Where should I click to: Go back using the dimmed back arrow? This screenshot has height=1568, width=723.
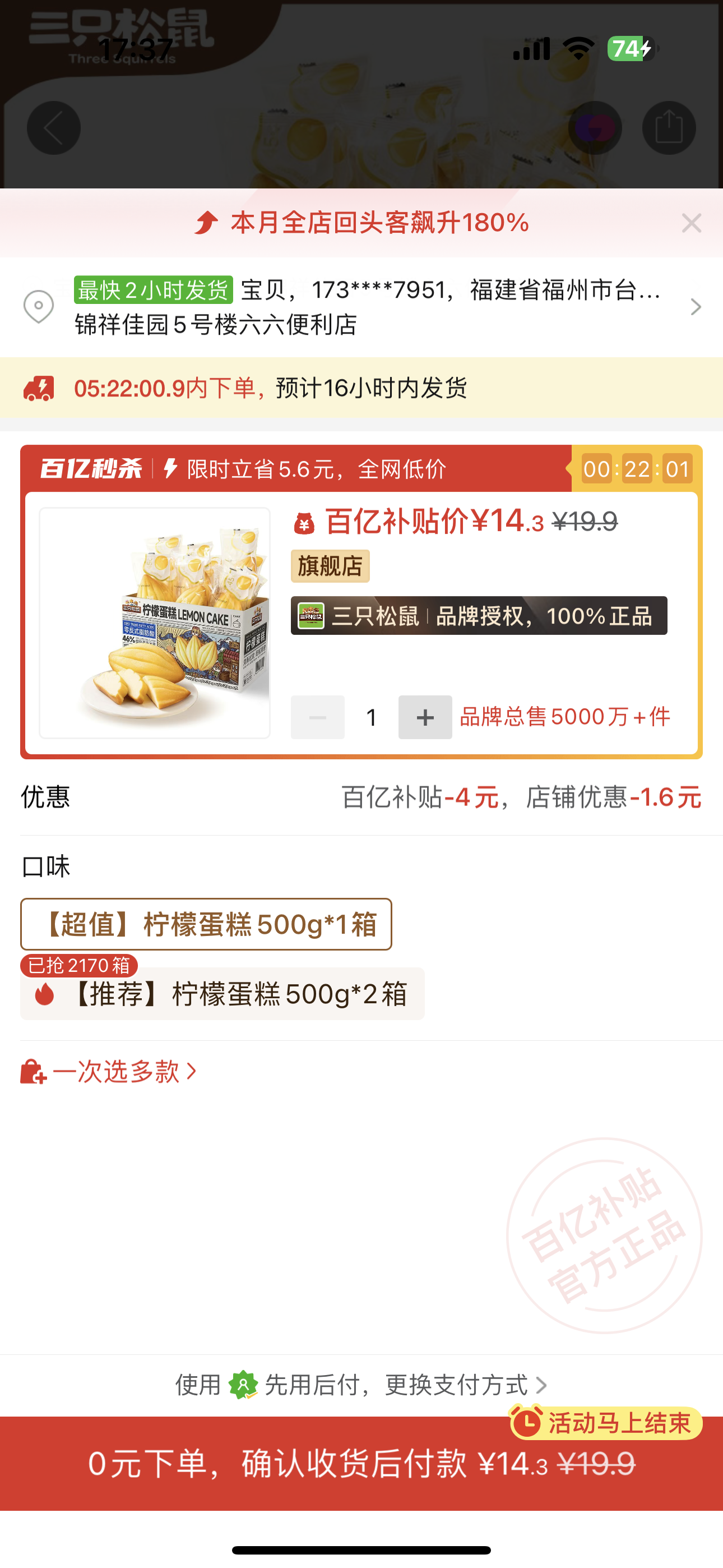click(54, 128)
